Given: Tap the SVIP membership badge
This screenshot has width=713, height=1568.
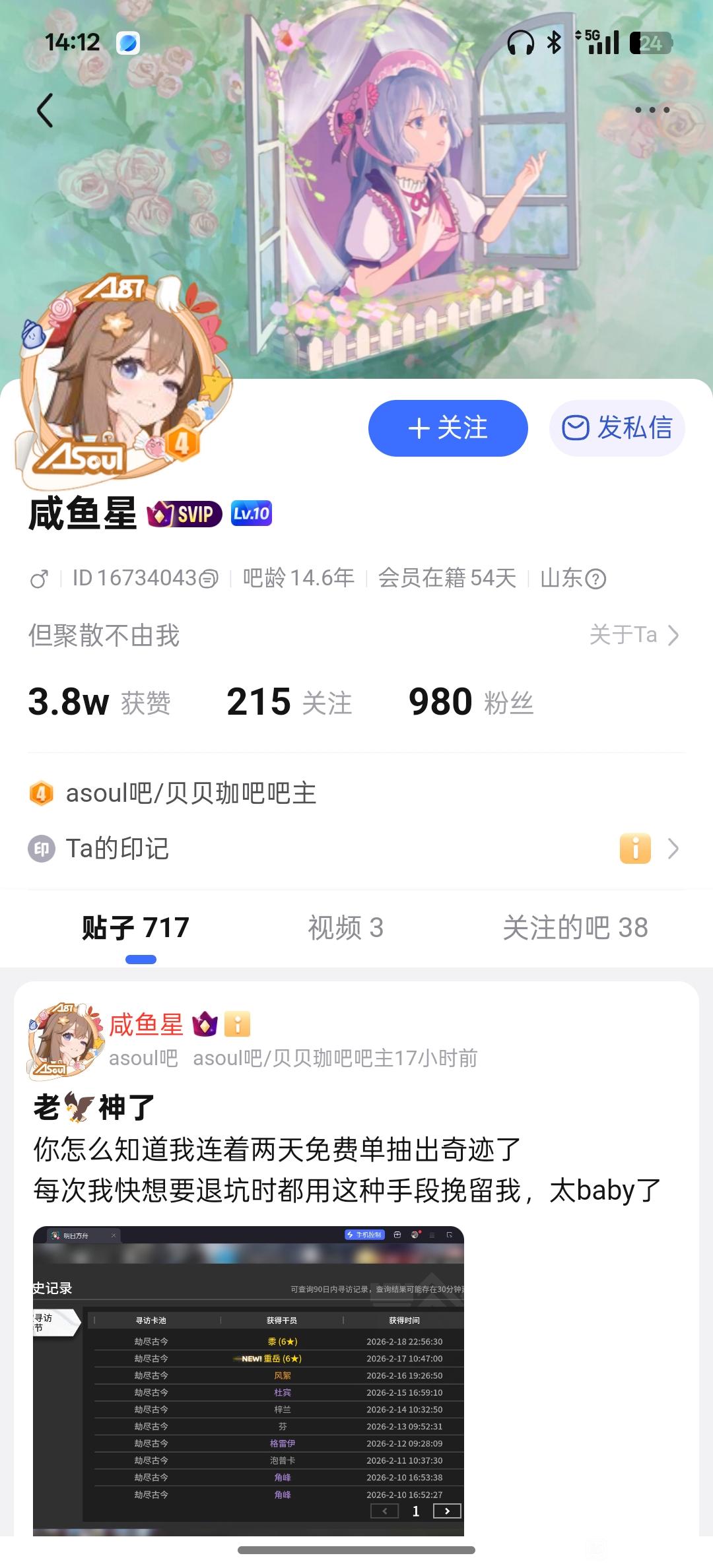Looking at the screenshot, I should (184, 514).
